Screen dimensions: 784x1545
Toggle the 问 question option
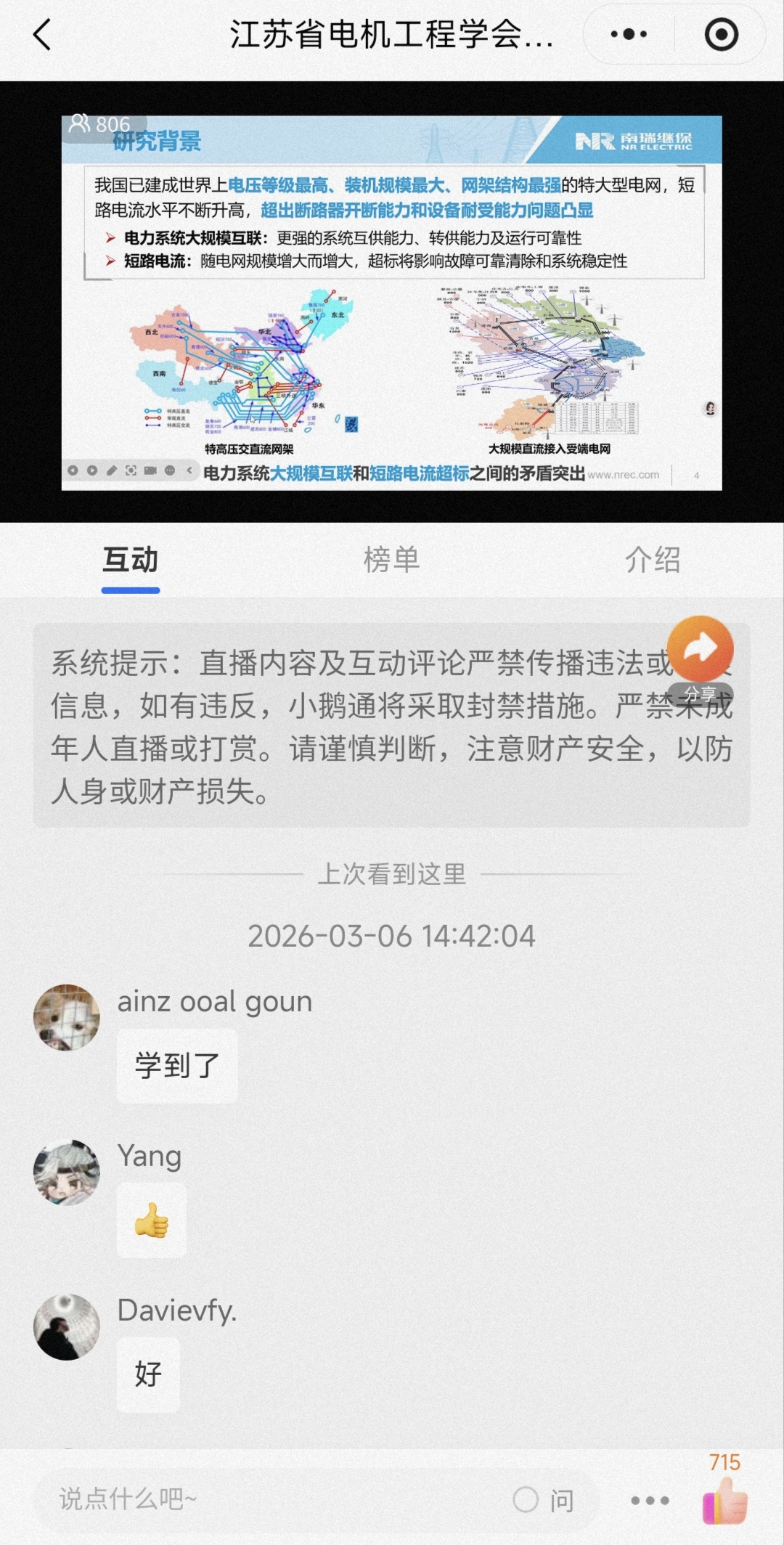click(x=544, y=1499)
